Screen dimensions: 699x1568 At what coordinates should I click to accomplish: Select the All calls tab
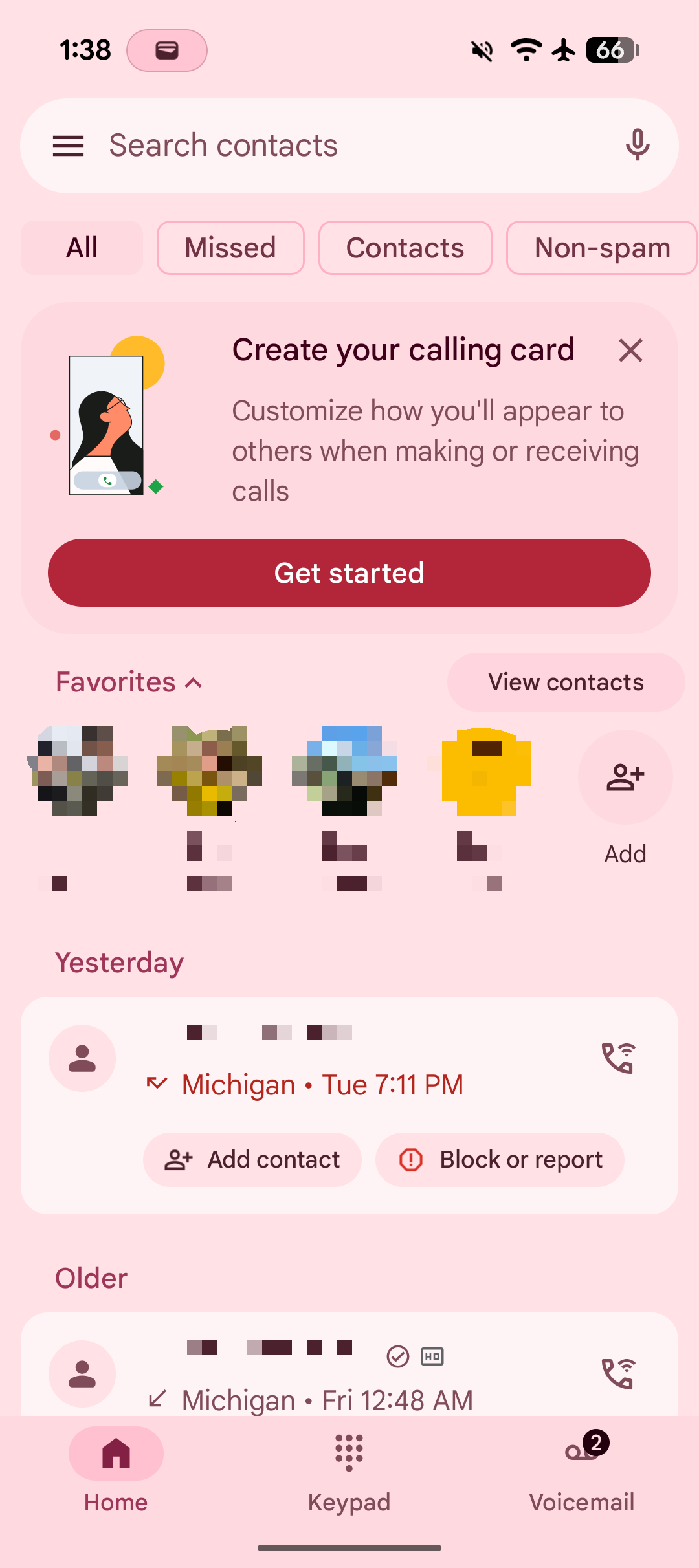82,247
